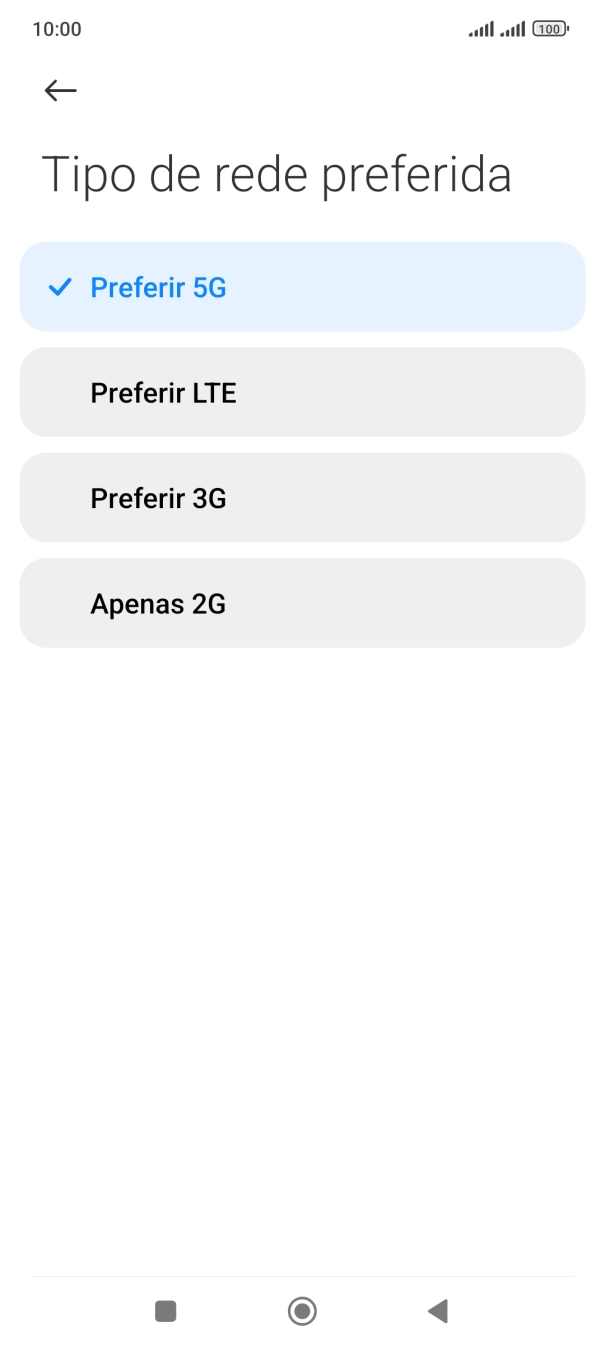Image resolution: width=605 pixels, height=1346 pixels.
Task: Pick the Apenas 2G option
Action: pos(302,604)
